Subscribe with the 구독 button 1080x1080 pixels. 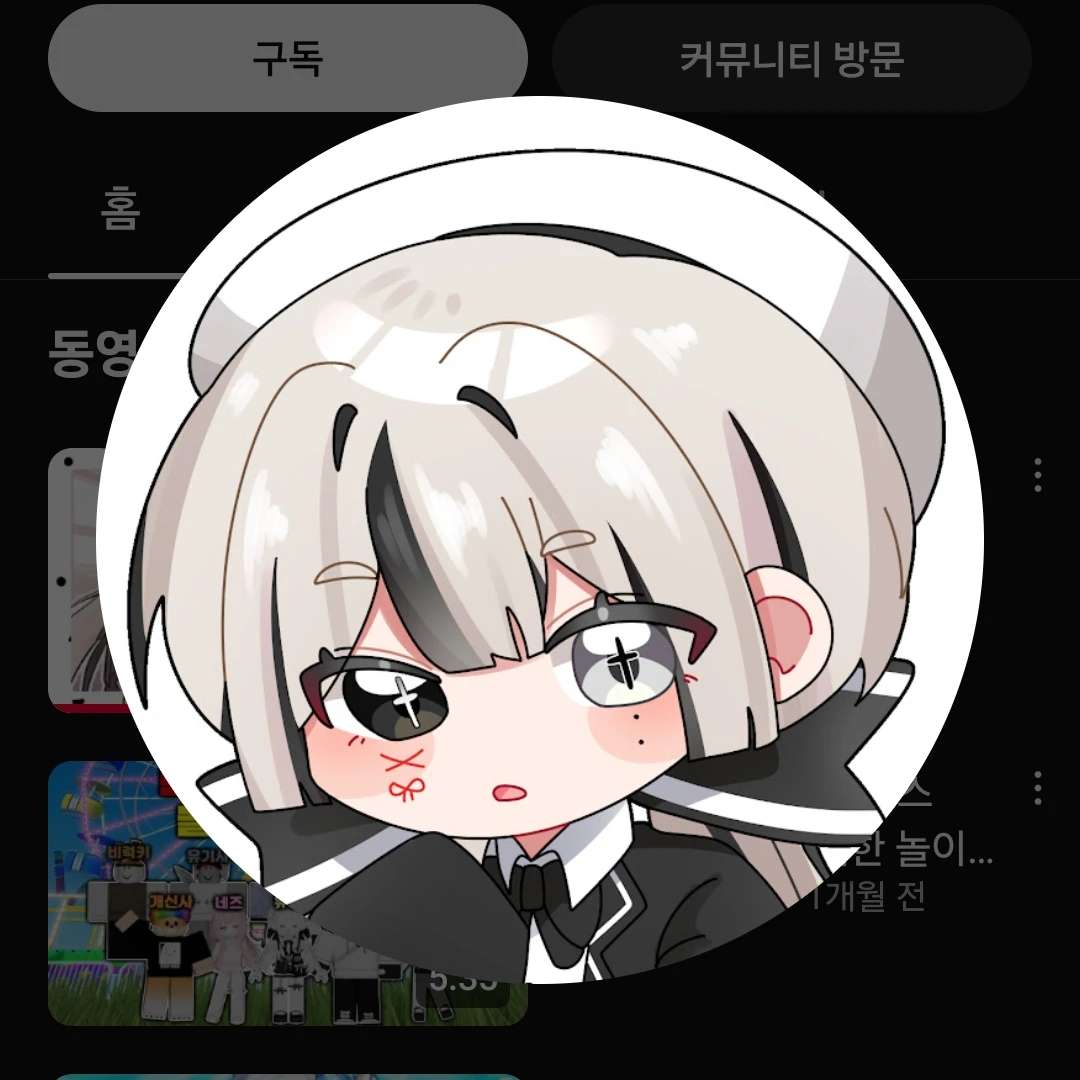[x=288, y=58]
